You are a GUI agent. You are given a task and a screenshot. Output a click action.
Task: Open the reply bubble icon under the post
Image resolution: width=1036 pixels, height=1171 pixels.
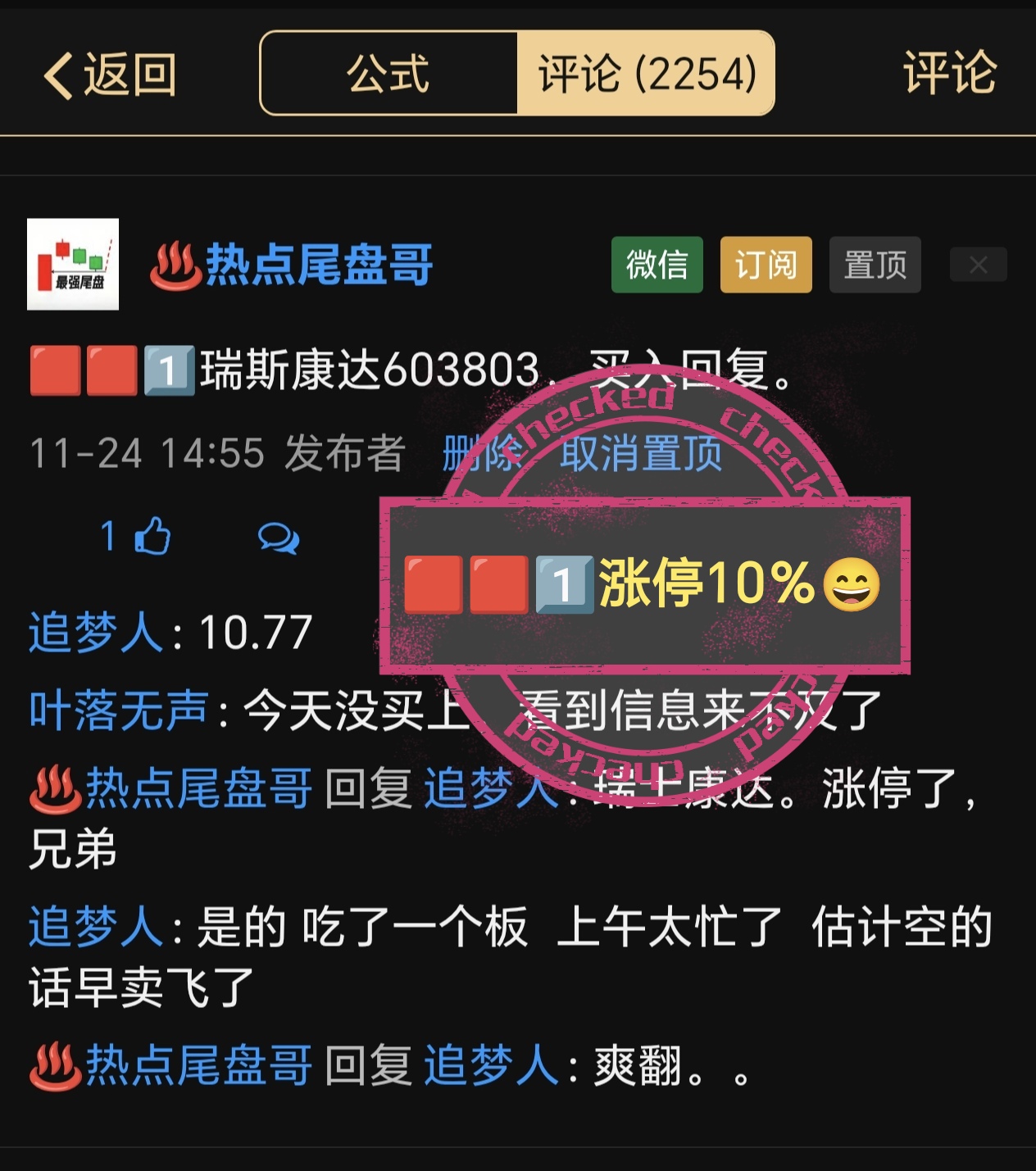pos(278,538)
